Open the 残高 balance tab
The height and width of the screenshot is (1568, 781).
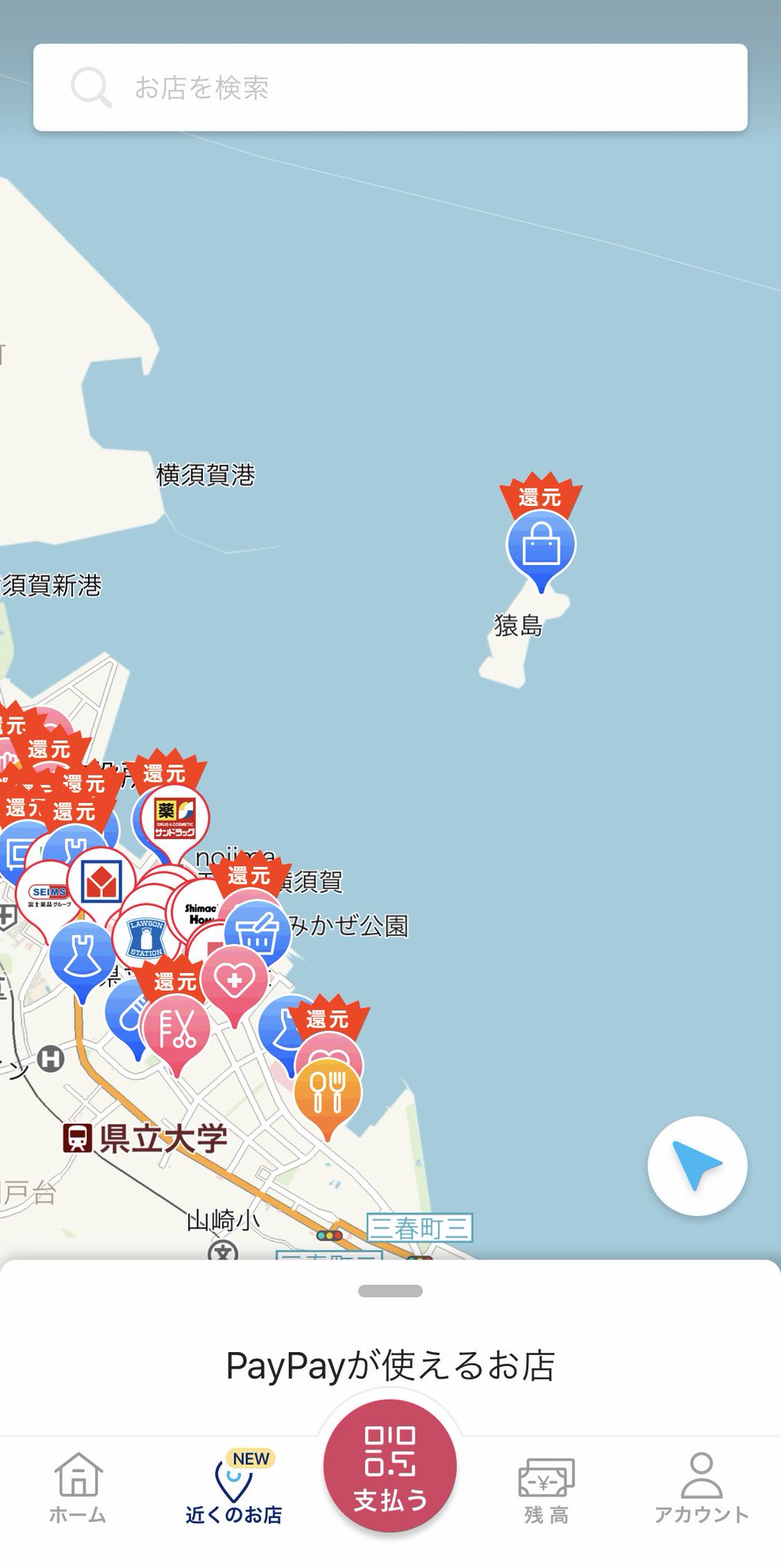pyautogui.click(x=546, y=1488)
